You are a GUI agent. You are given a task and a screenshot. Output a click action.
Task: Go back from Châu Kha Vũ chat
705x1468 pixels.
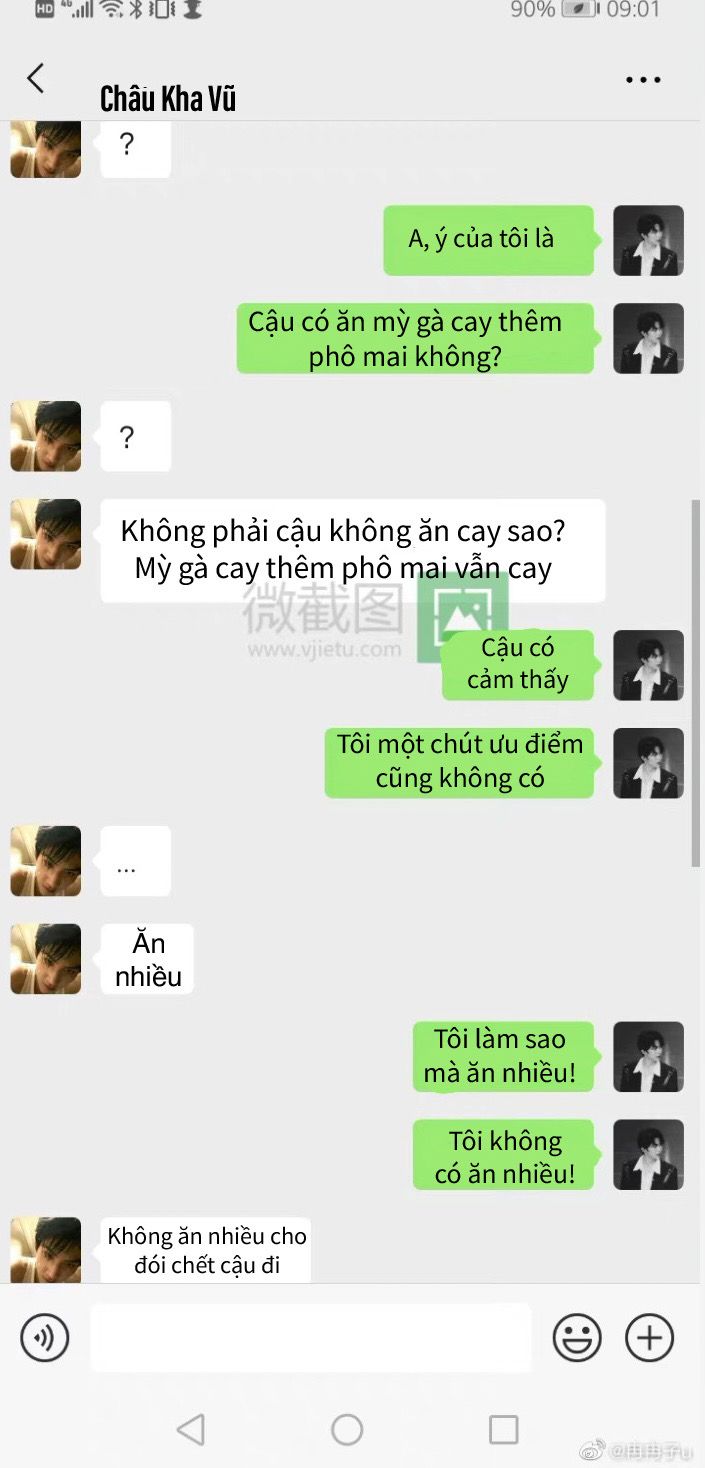(36, 78)
